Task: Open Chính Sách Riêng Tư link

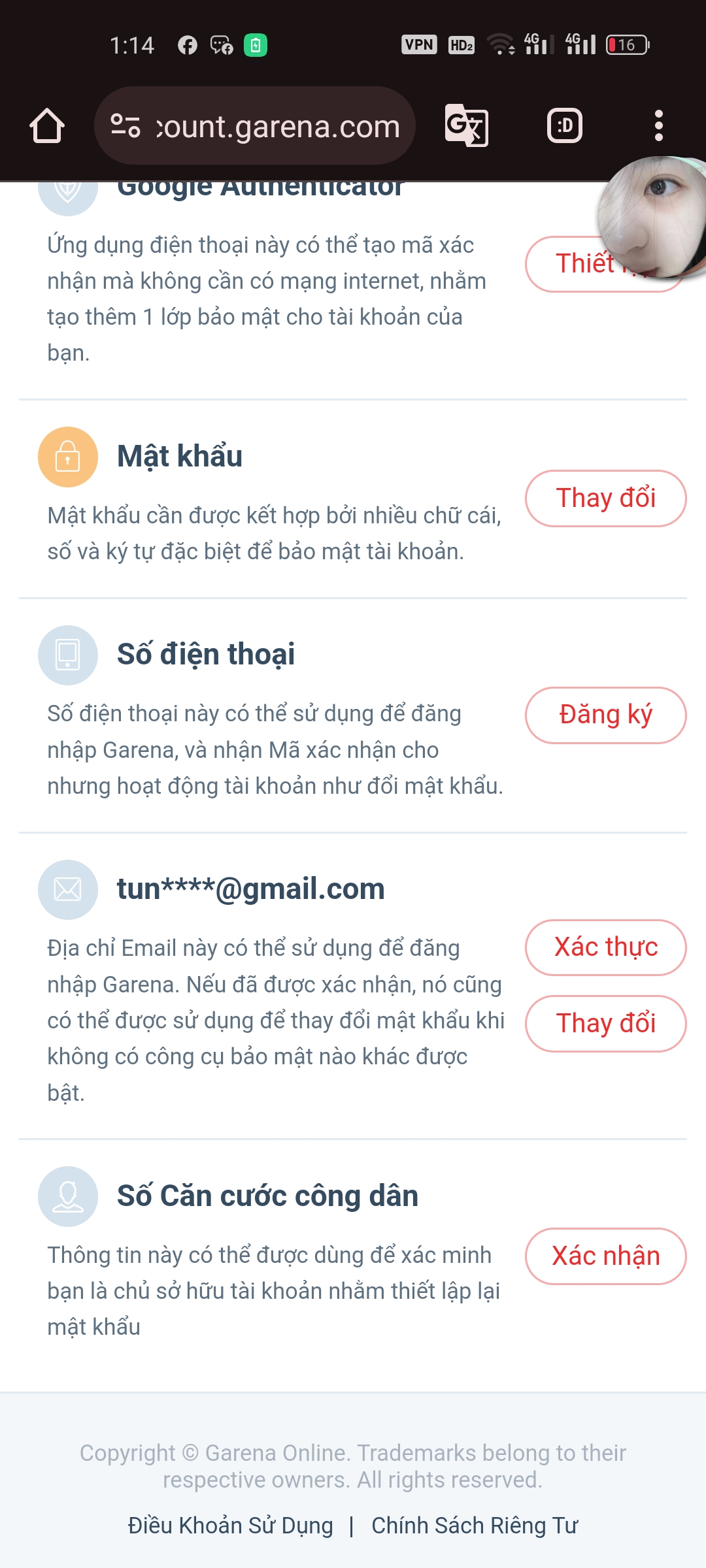Action: click(475, 1526)
